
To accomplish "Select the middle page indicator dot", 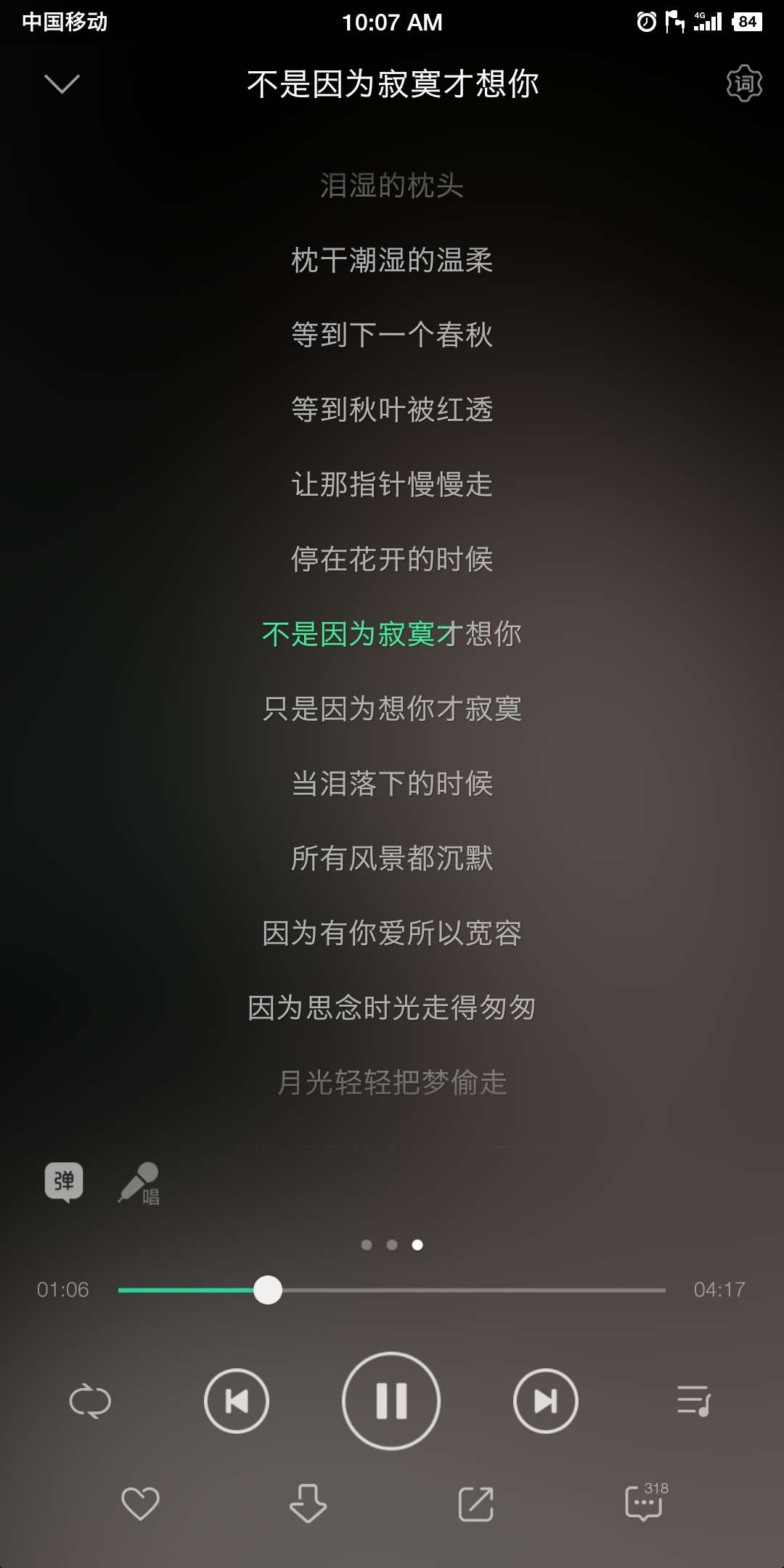I will pos(392,1244).
